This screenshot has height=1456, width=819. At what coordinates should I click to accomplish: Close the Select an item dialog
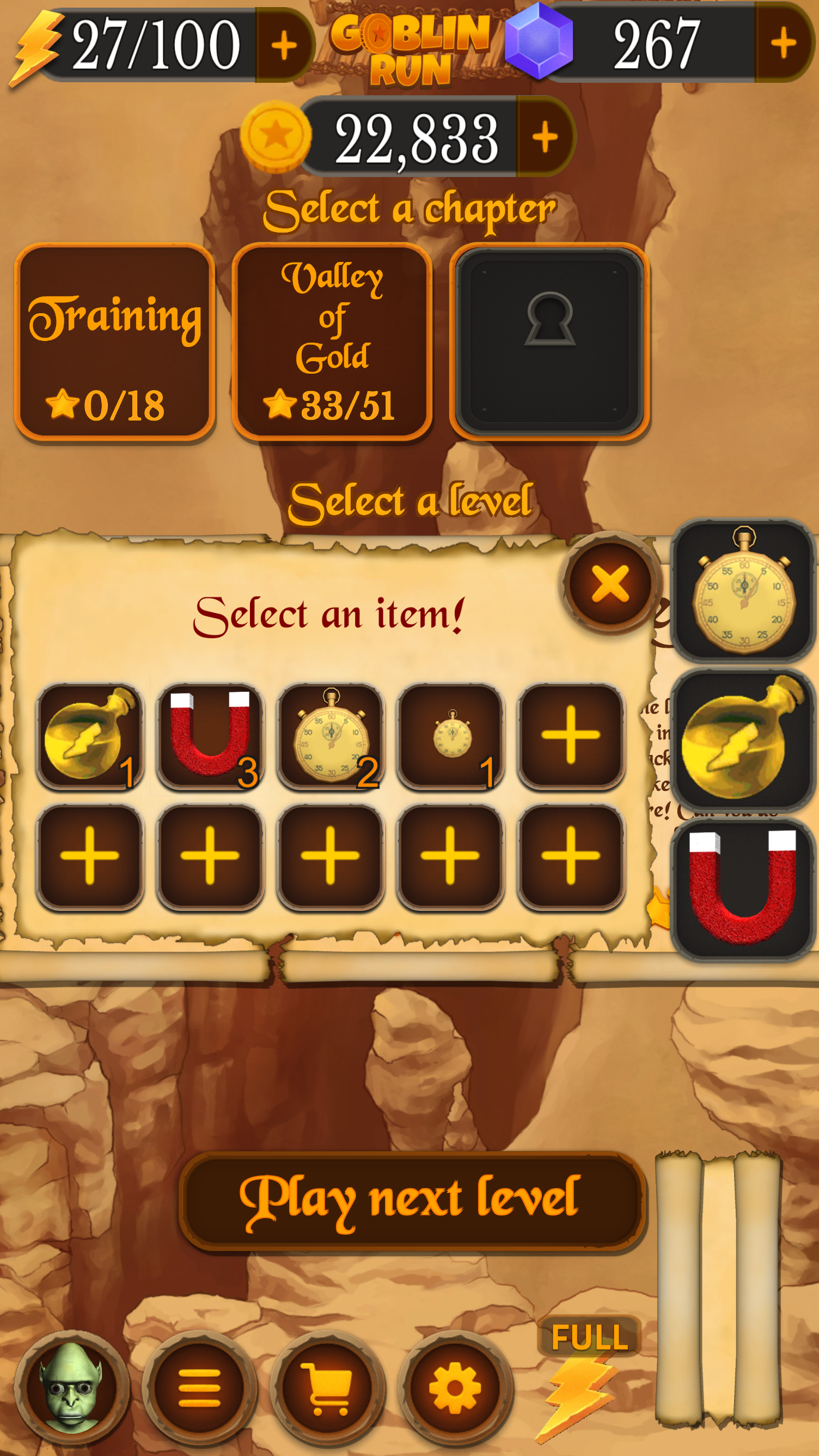coord(610,583)
